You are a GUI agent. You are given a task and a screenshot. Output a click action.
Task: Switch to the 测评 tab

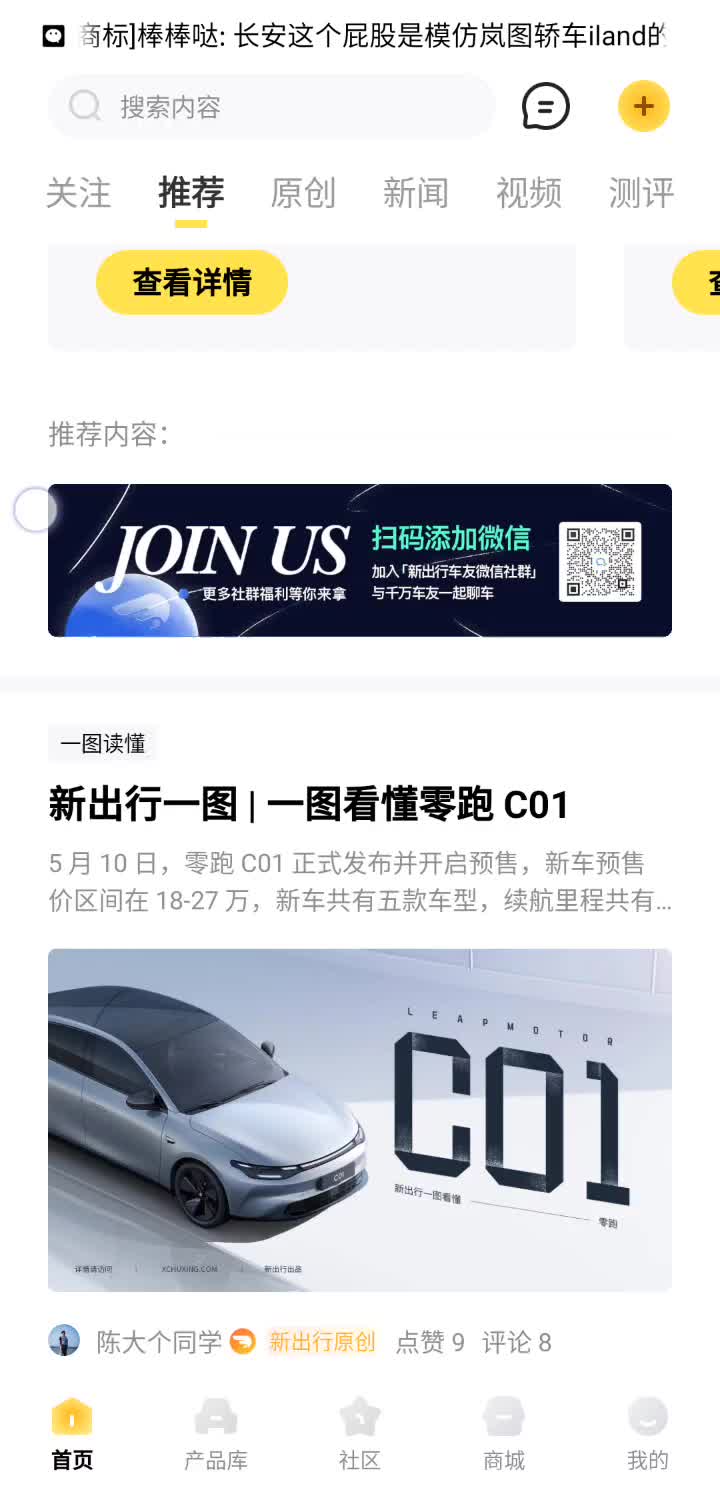click(641, 193)
